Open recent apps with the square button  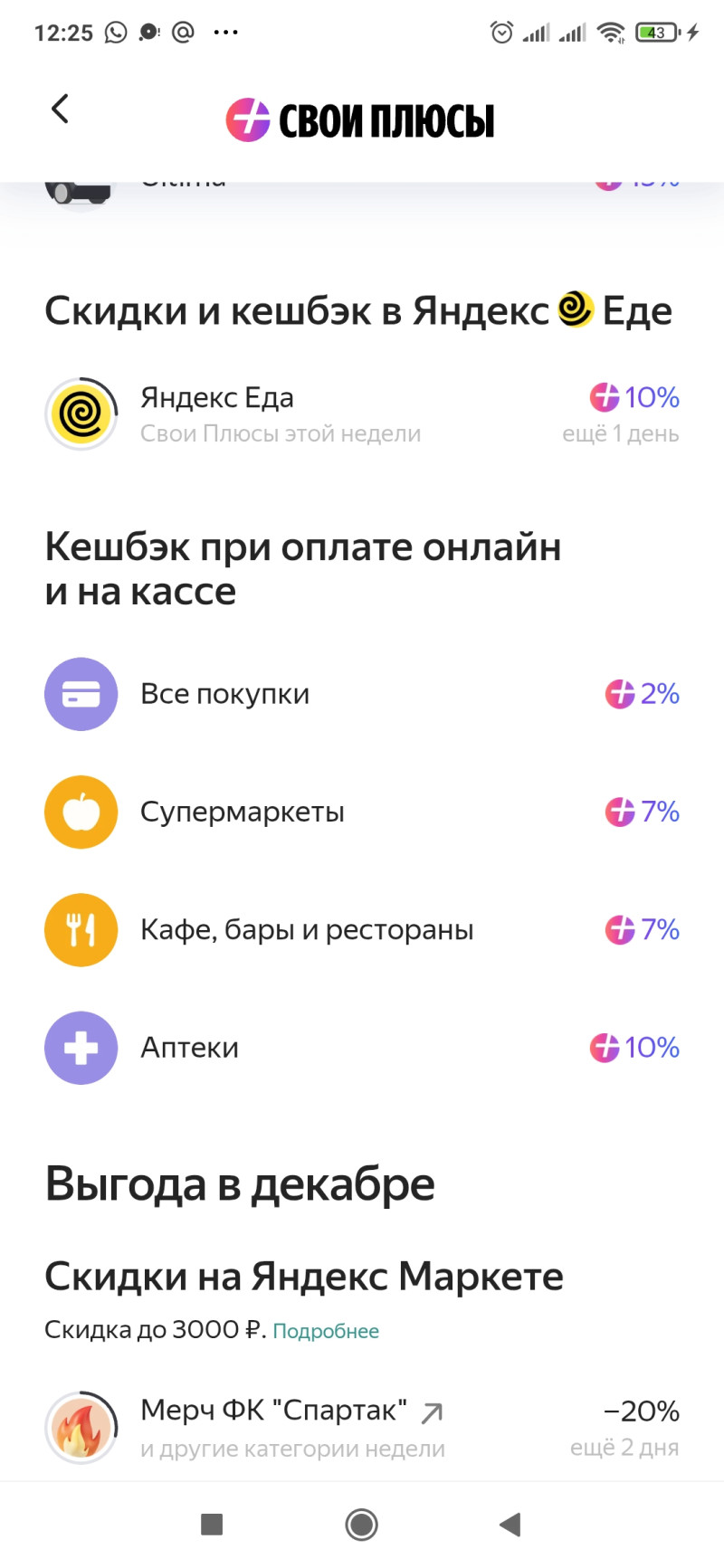(x=212, y=1525)
